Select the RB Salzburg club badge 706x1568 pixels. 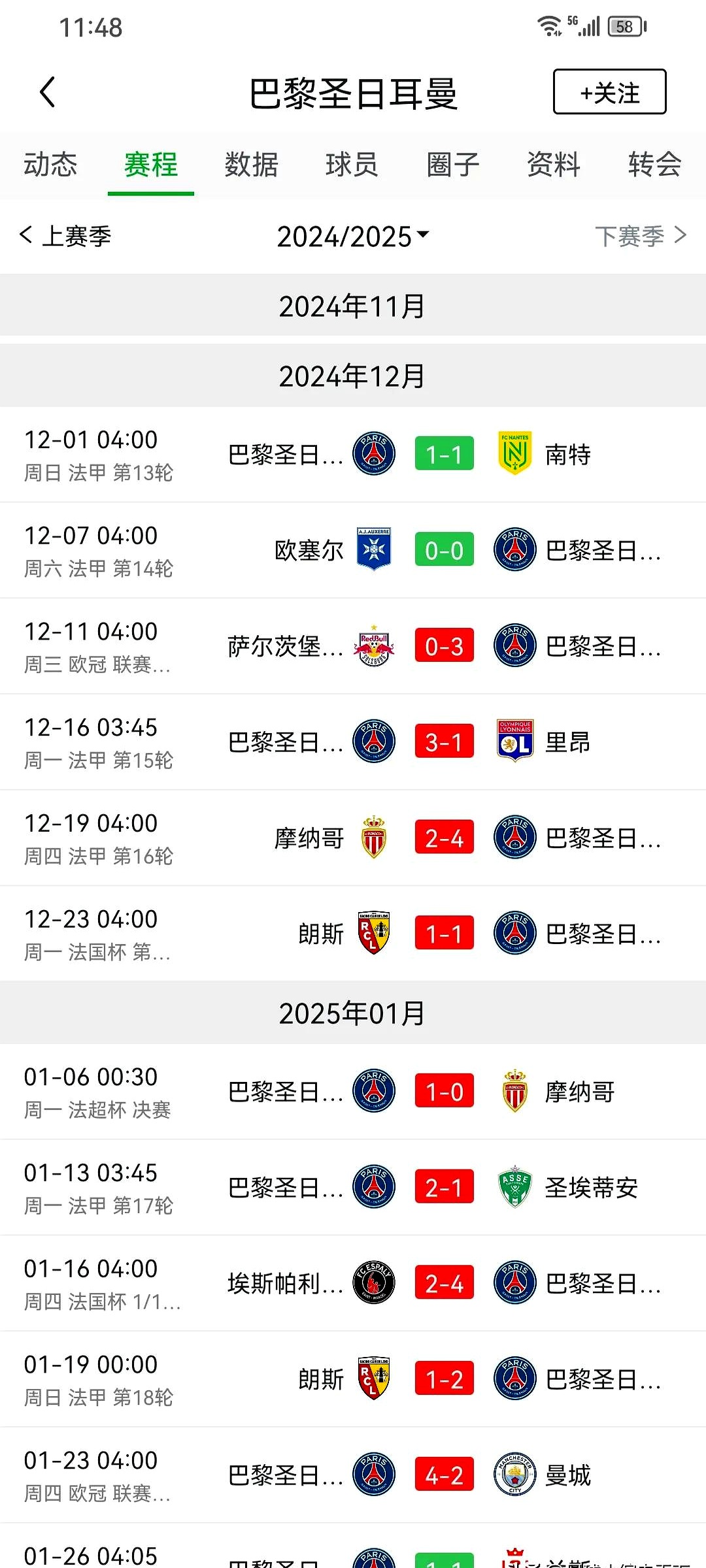pos(373,645)
